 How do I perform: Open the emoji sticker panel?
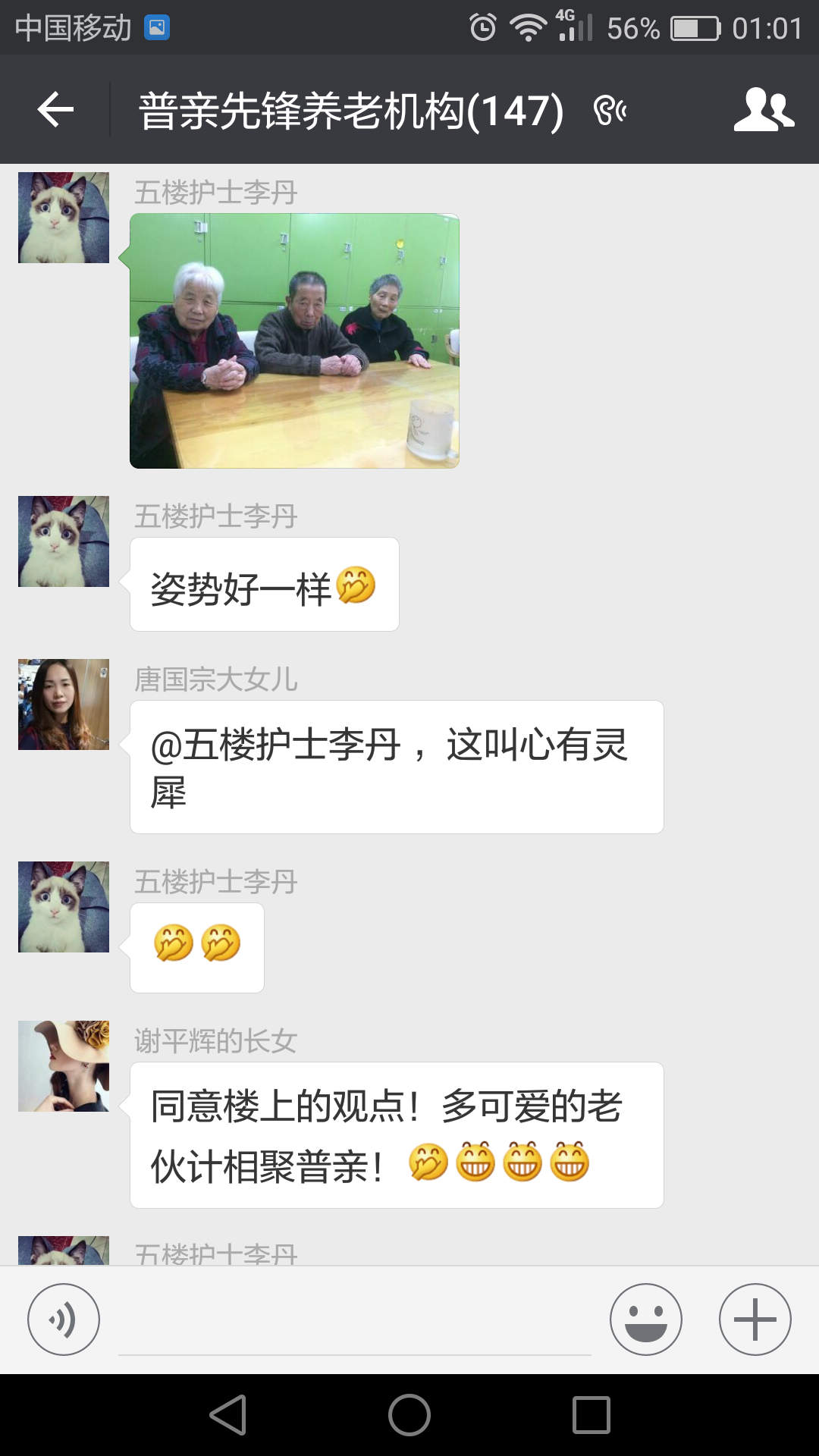(645, 1319)
